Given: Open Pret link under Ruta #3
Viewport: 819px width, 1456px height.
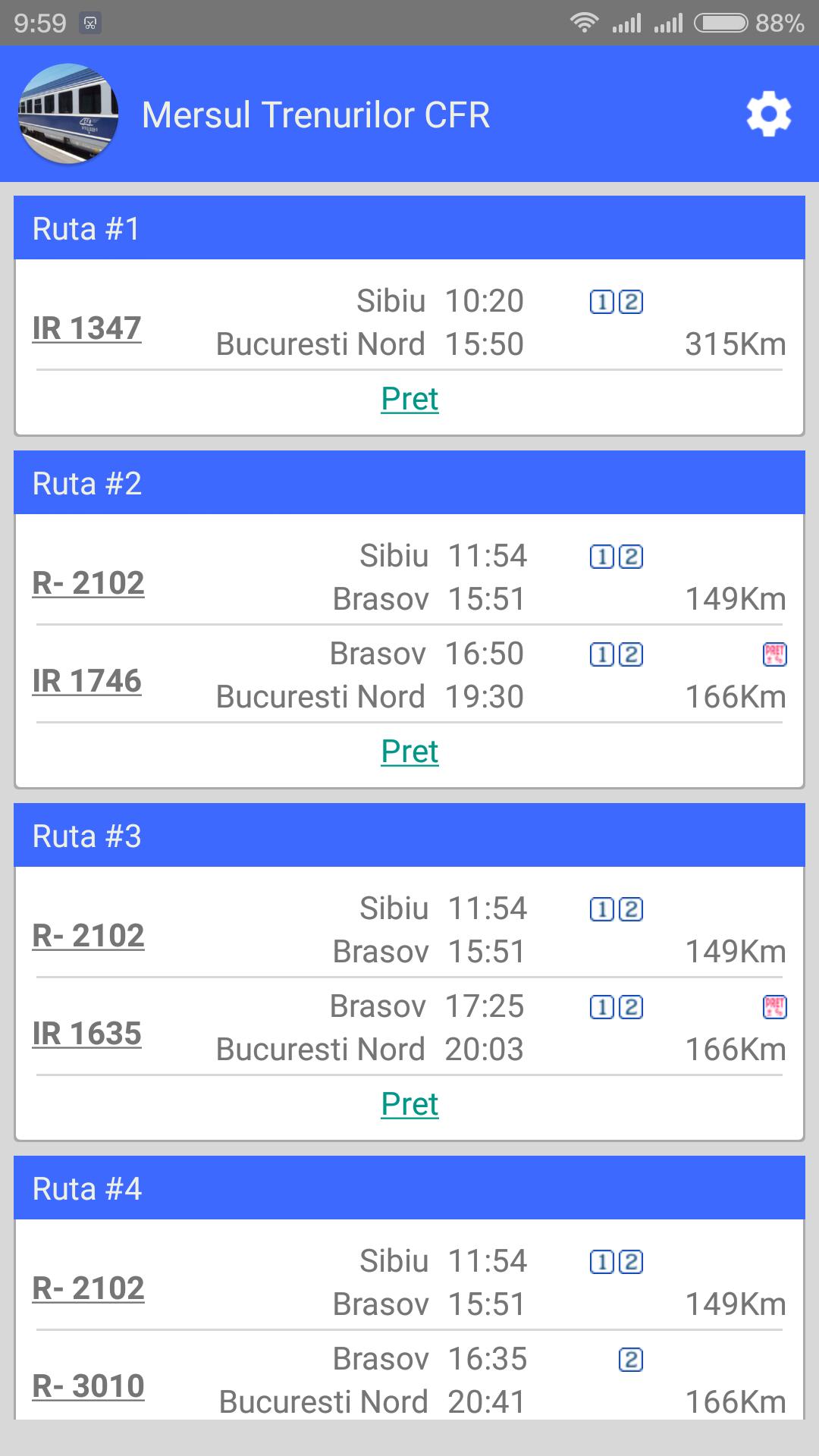Looking at the screenshot, I should [409, 1105].
